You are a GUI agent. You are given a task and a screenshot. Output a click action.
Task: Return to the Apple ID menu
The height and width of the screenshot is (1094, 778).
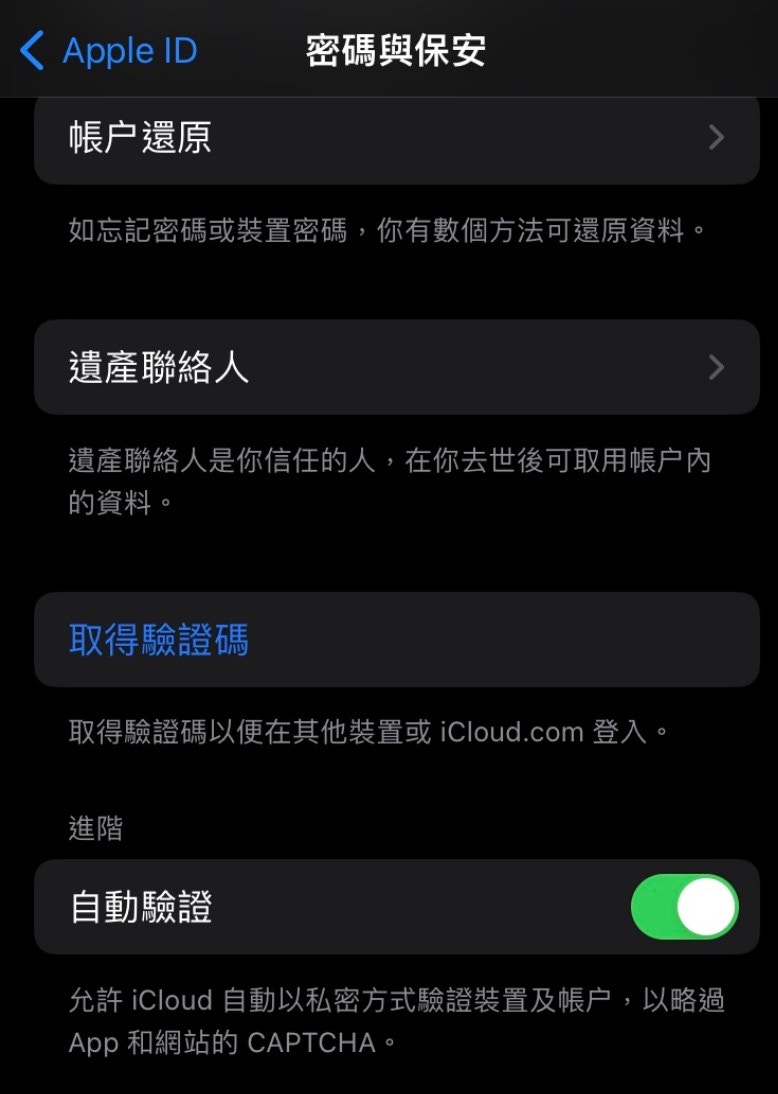coord(105,50)
